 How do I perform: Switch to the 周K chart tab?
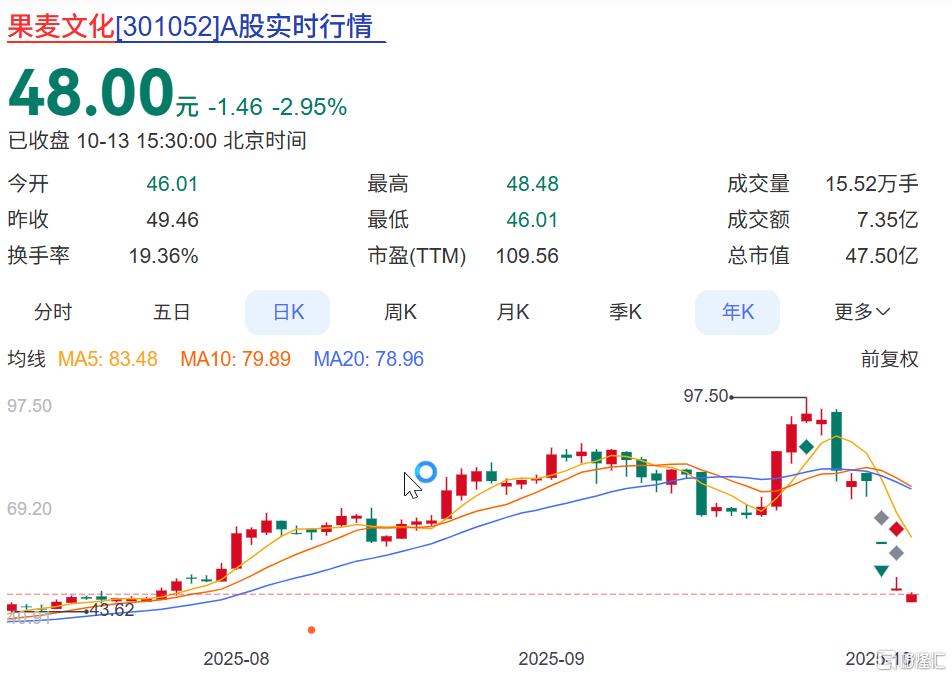[x=400, y=312]
